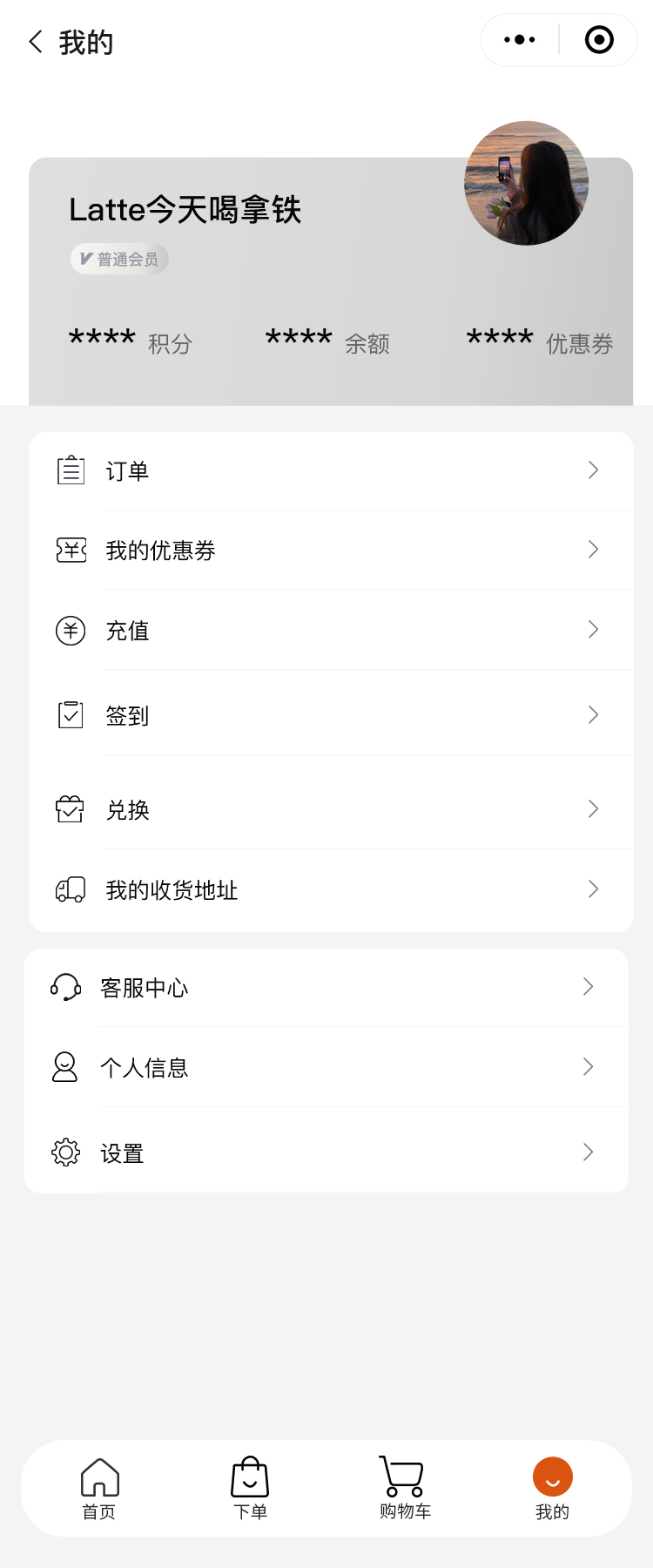Screen dimensions: 653x1568
Task: Switch to the 下单 order tab
Action: point(250,1488)
